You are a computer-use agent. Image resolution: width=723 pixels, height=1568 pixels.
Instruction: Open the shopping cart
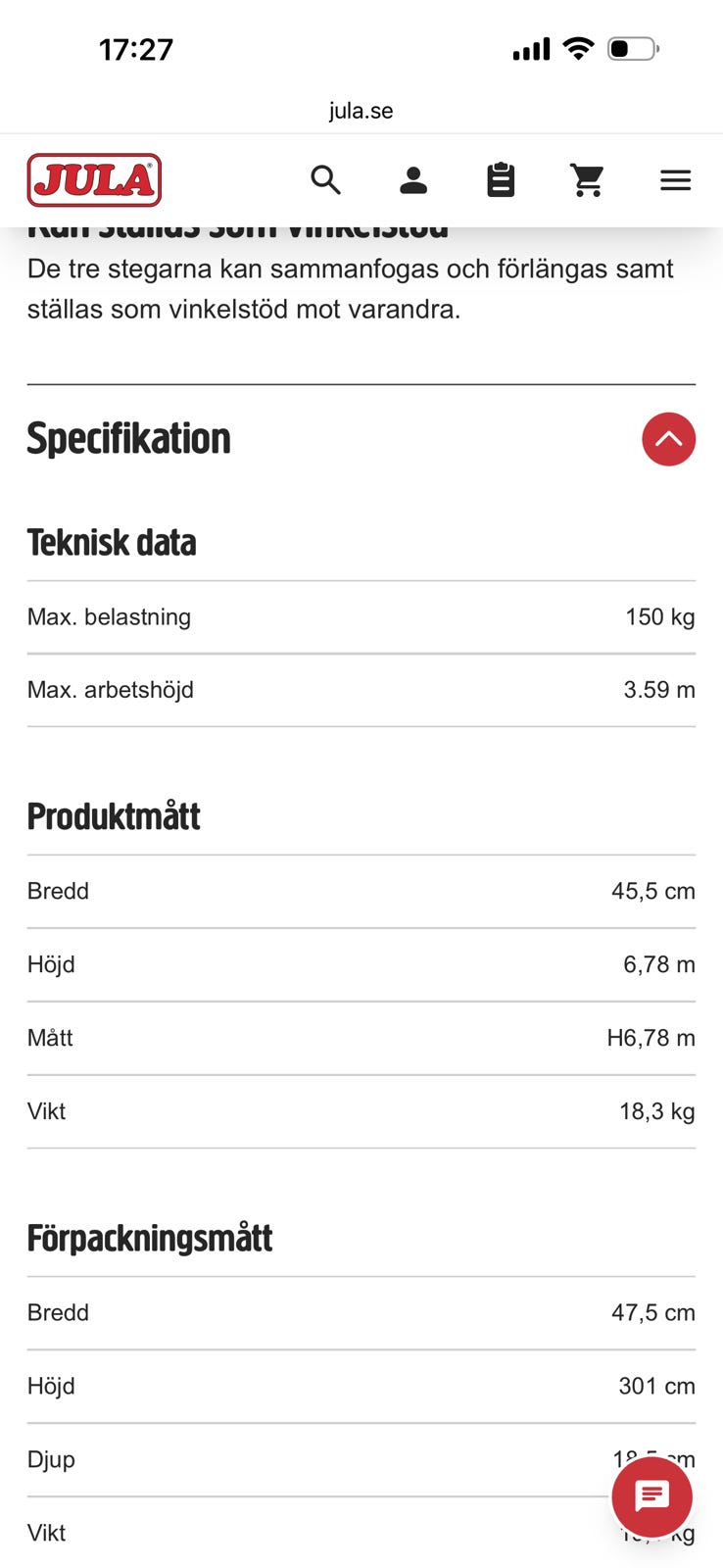588,180
